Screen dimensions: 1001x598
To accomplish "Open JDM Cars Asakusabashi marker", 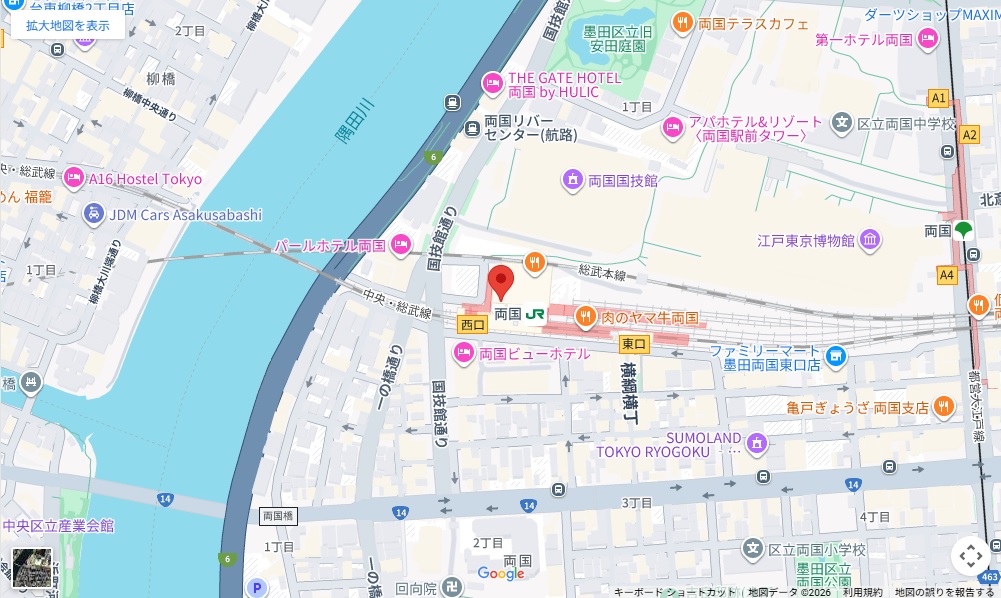I will coord(93,214).
